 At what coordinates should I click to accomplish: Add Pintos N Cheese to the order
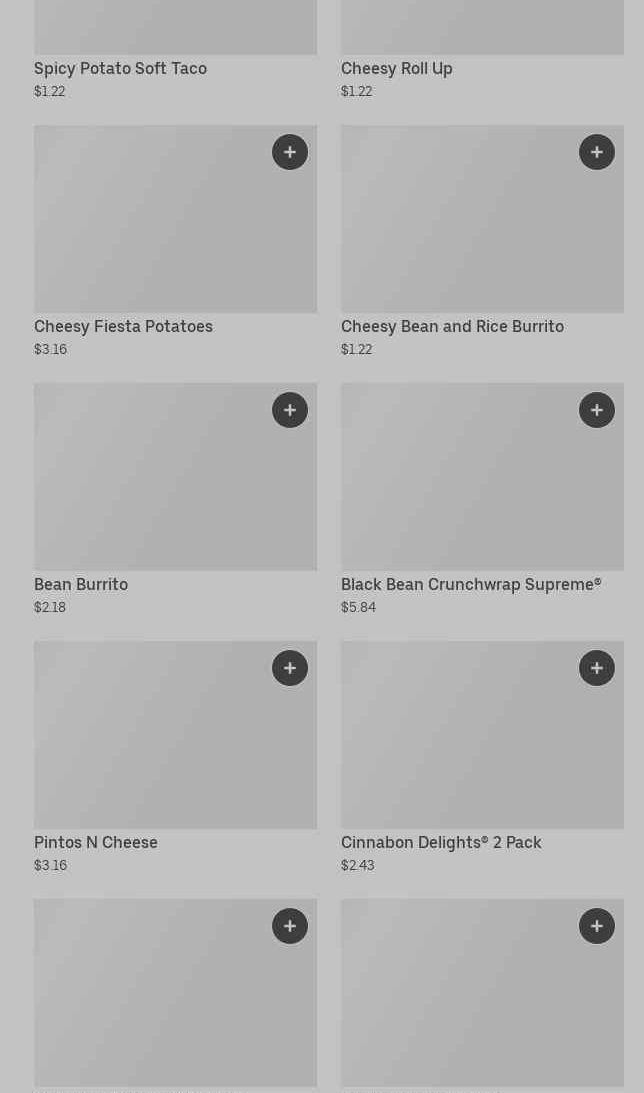pos(290,668)
